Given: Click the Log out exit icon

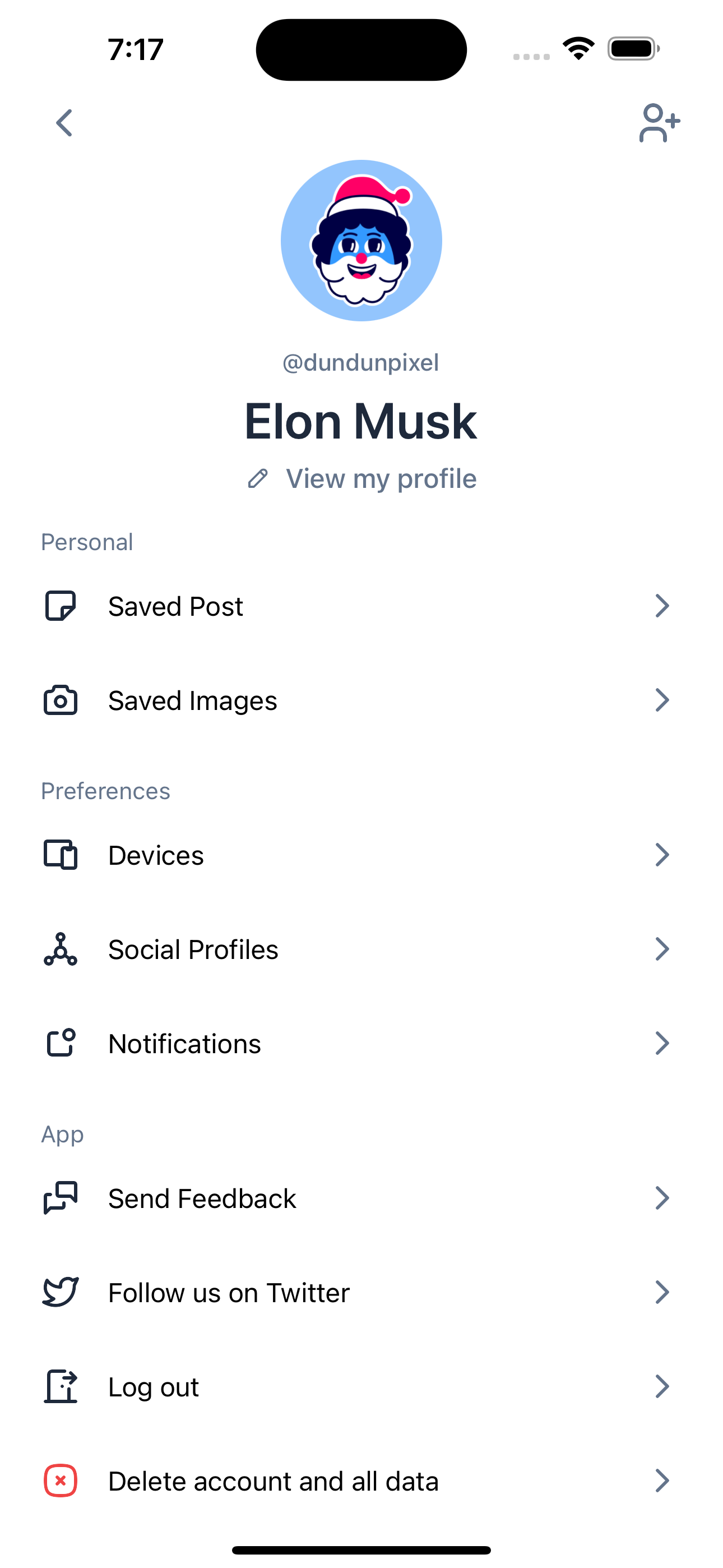Looking at the screenshot, I should click(61, 1387).
